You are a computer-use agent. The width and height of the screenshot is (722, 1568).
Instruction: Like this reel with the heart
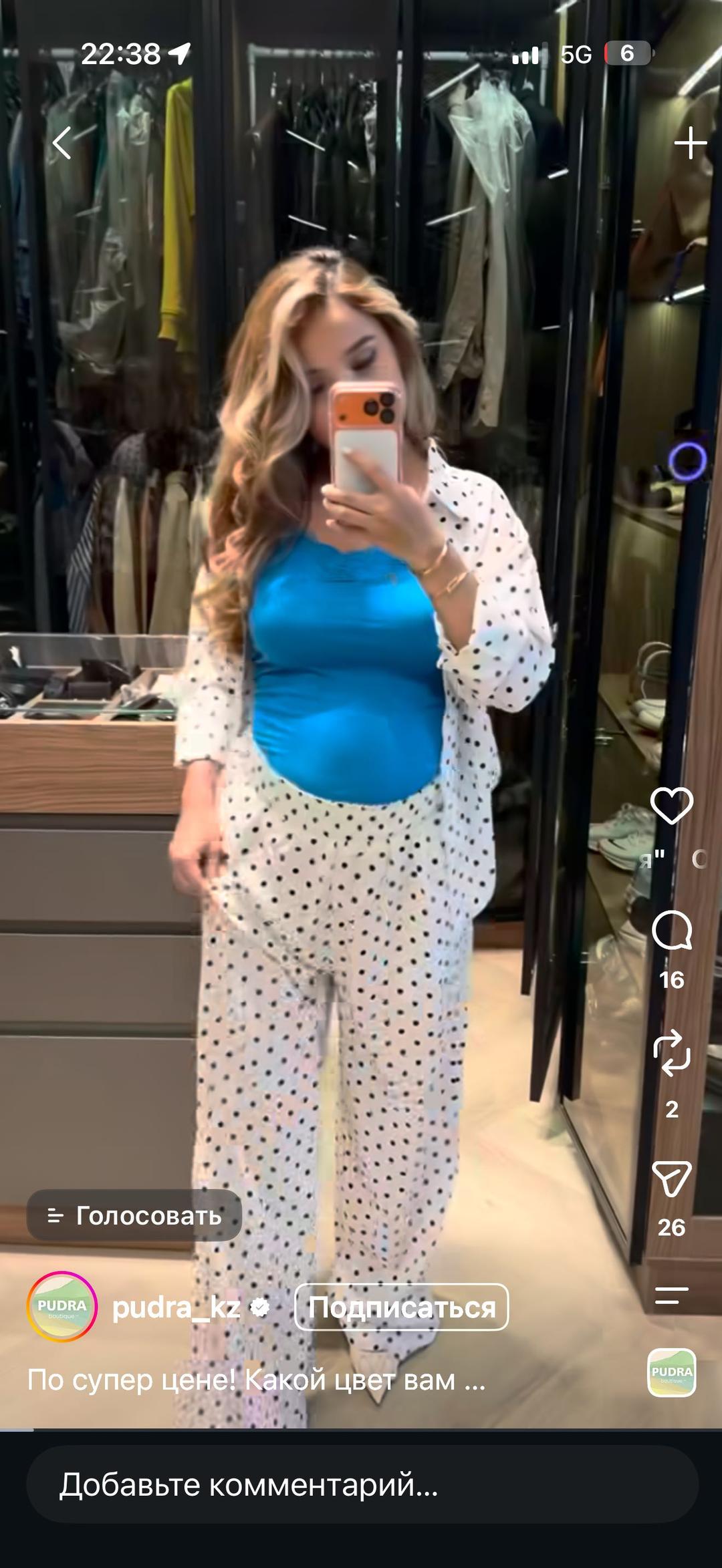click(x=671, y=805)
